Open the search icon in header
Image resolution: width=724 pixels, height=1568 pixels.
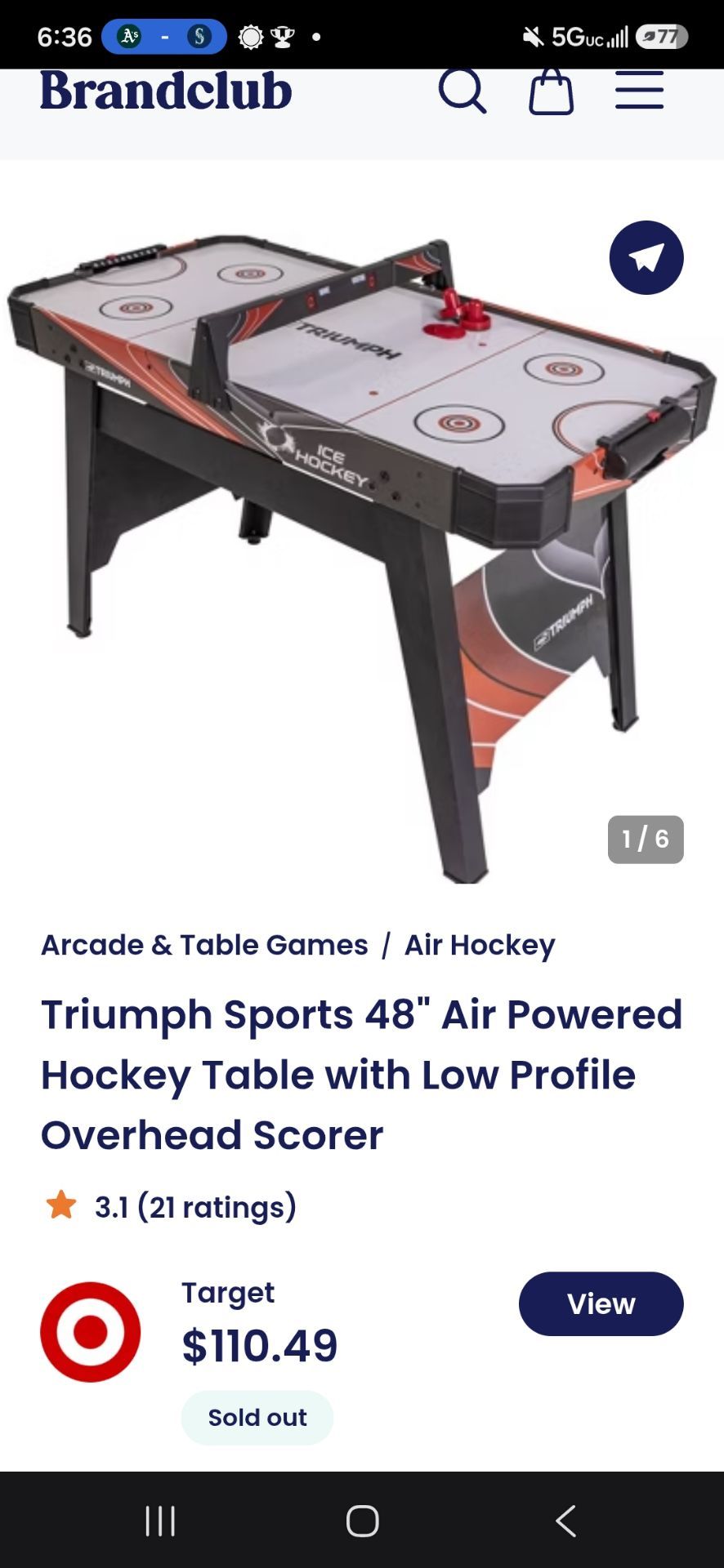(463, 90)
